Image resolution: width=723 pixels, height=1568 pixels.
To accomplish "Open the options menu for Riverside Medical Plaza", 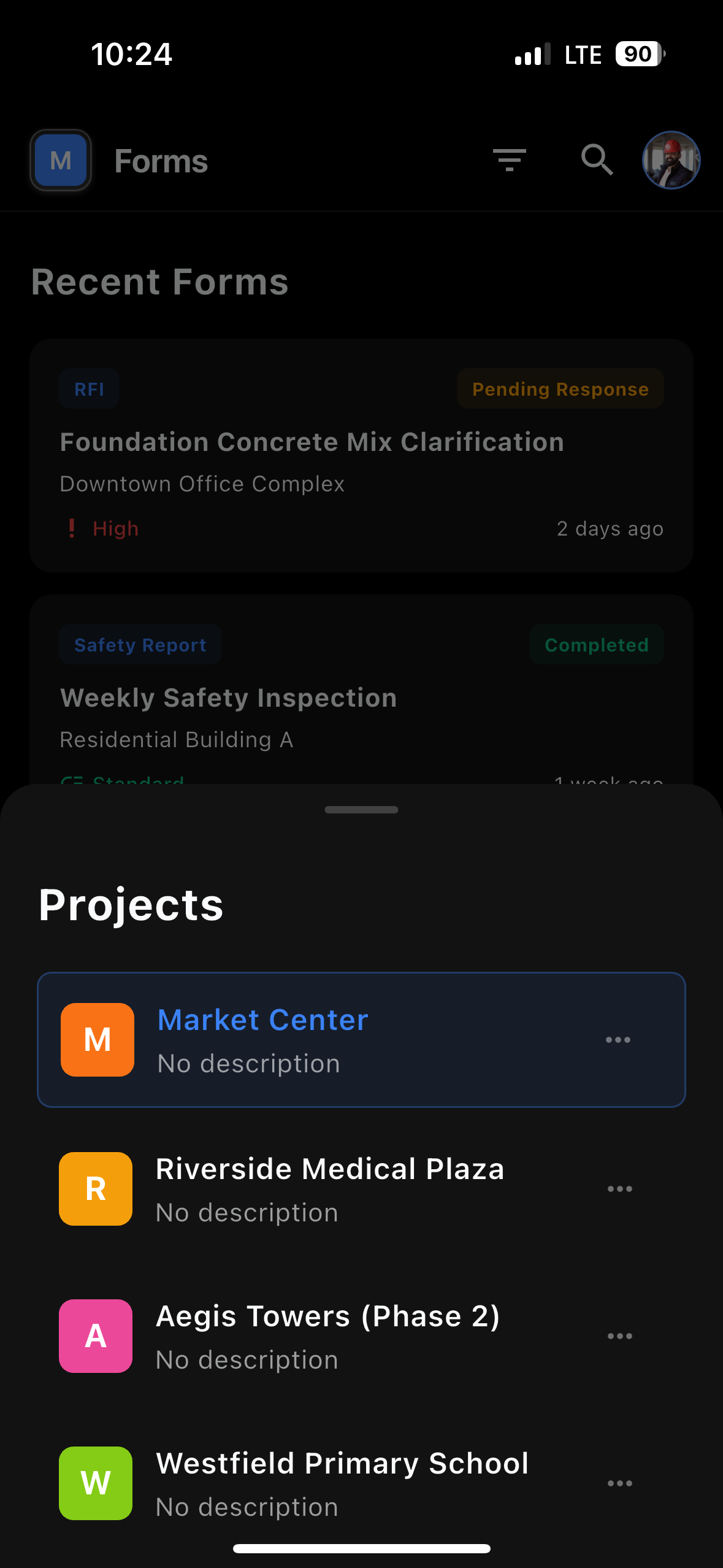I will [x=621, y=1188].
